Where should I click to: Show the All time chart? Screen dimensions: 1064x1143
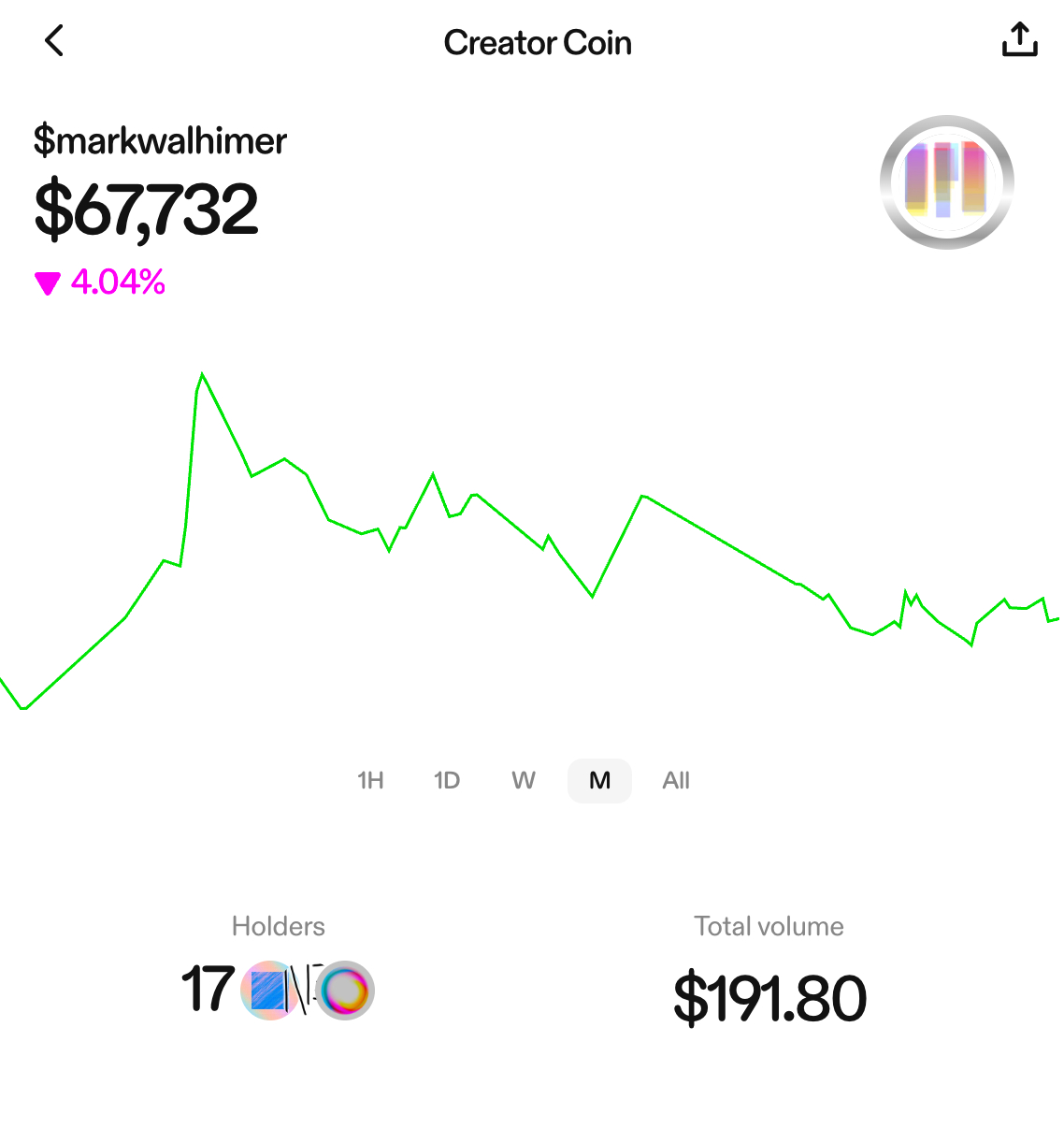pyautogui.click(x=675, y=781)
